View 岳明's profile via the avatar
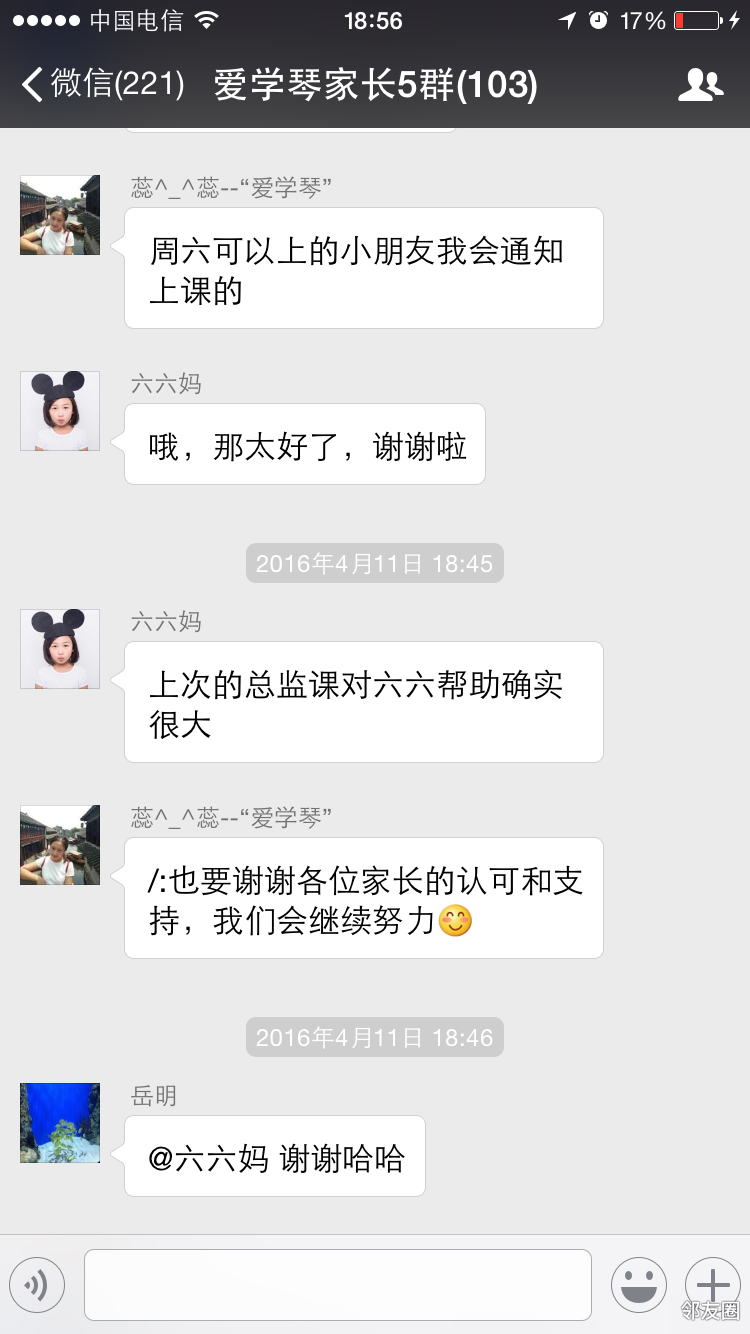The image size is (750, 1334). click(60, 1123)
